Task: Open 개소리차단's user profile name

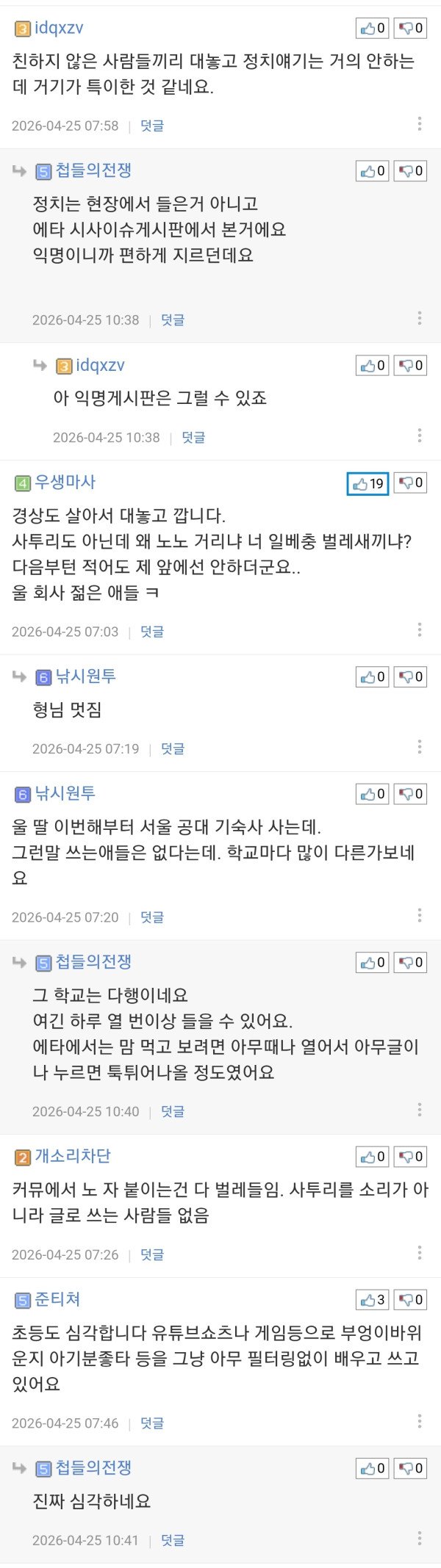Action: (x=72, y=1156)
